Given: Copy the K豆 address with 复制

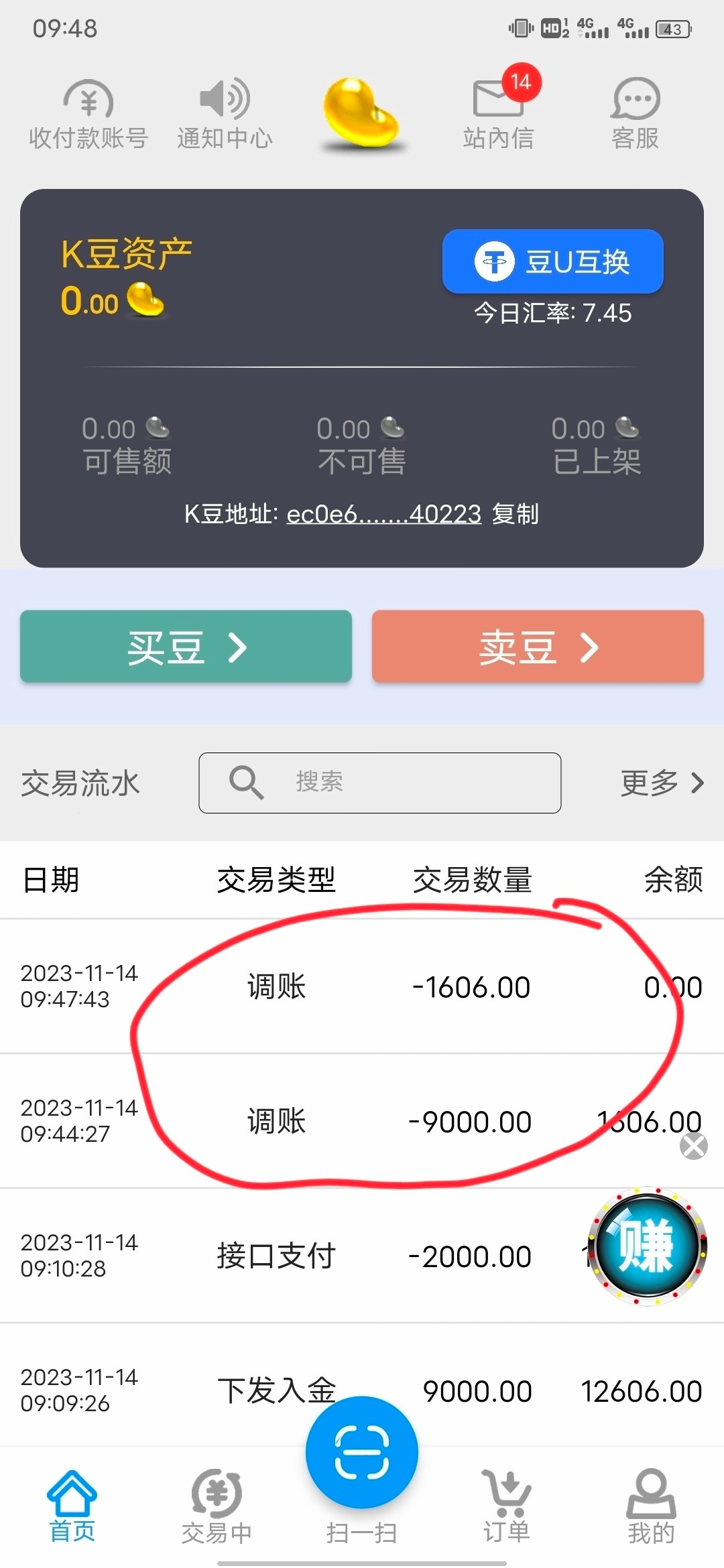Looking at the screenshot, I should pyautogui.click(x=515, y=514).
